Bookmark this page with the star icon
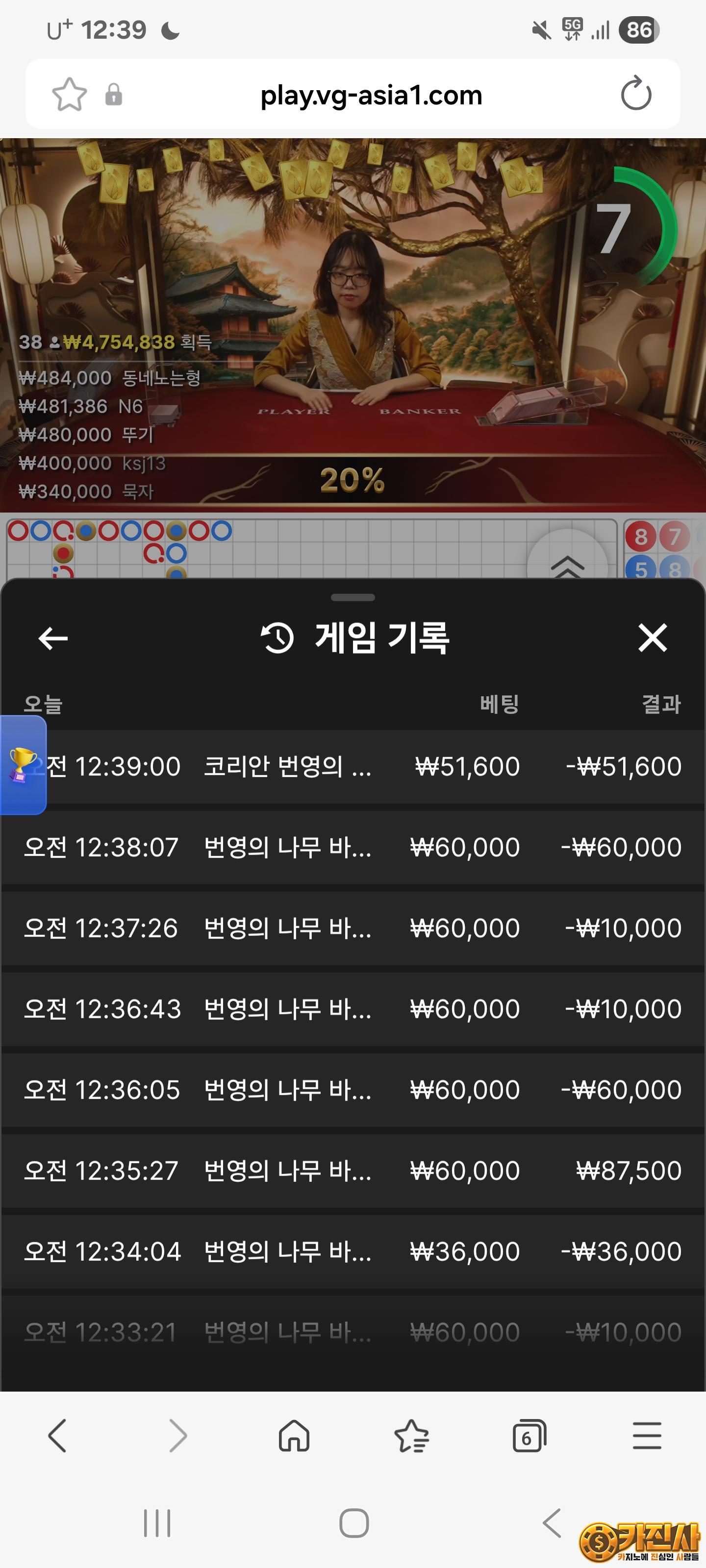Viewport: 706px width, 1568px height. (x=70, y=95)
